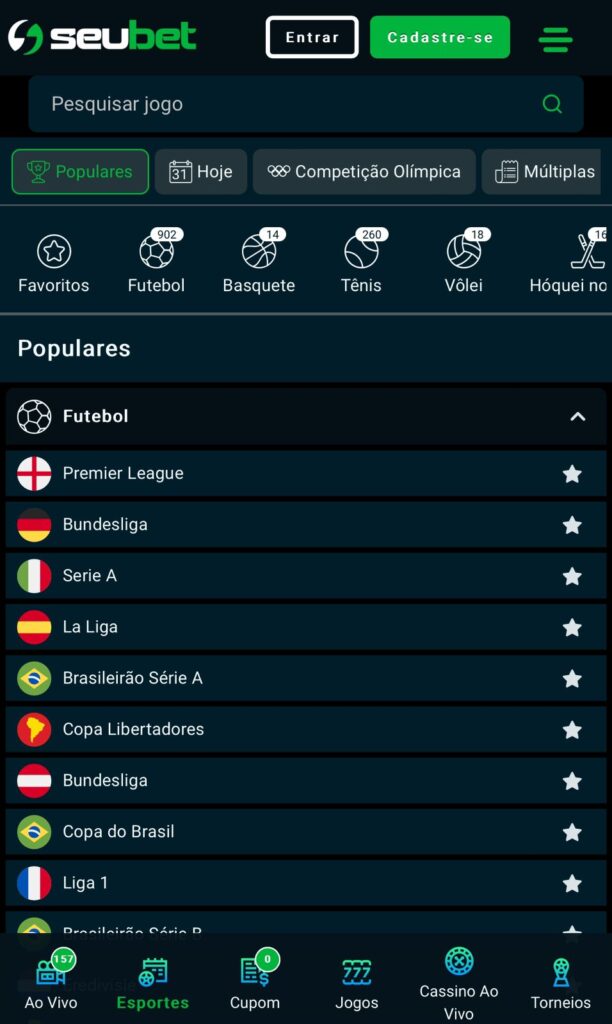Image resolution: width=612 pixels, height=1024 pixels.
Task: Open the Favoritos category
Action: point(54,261)
